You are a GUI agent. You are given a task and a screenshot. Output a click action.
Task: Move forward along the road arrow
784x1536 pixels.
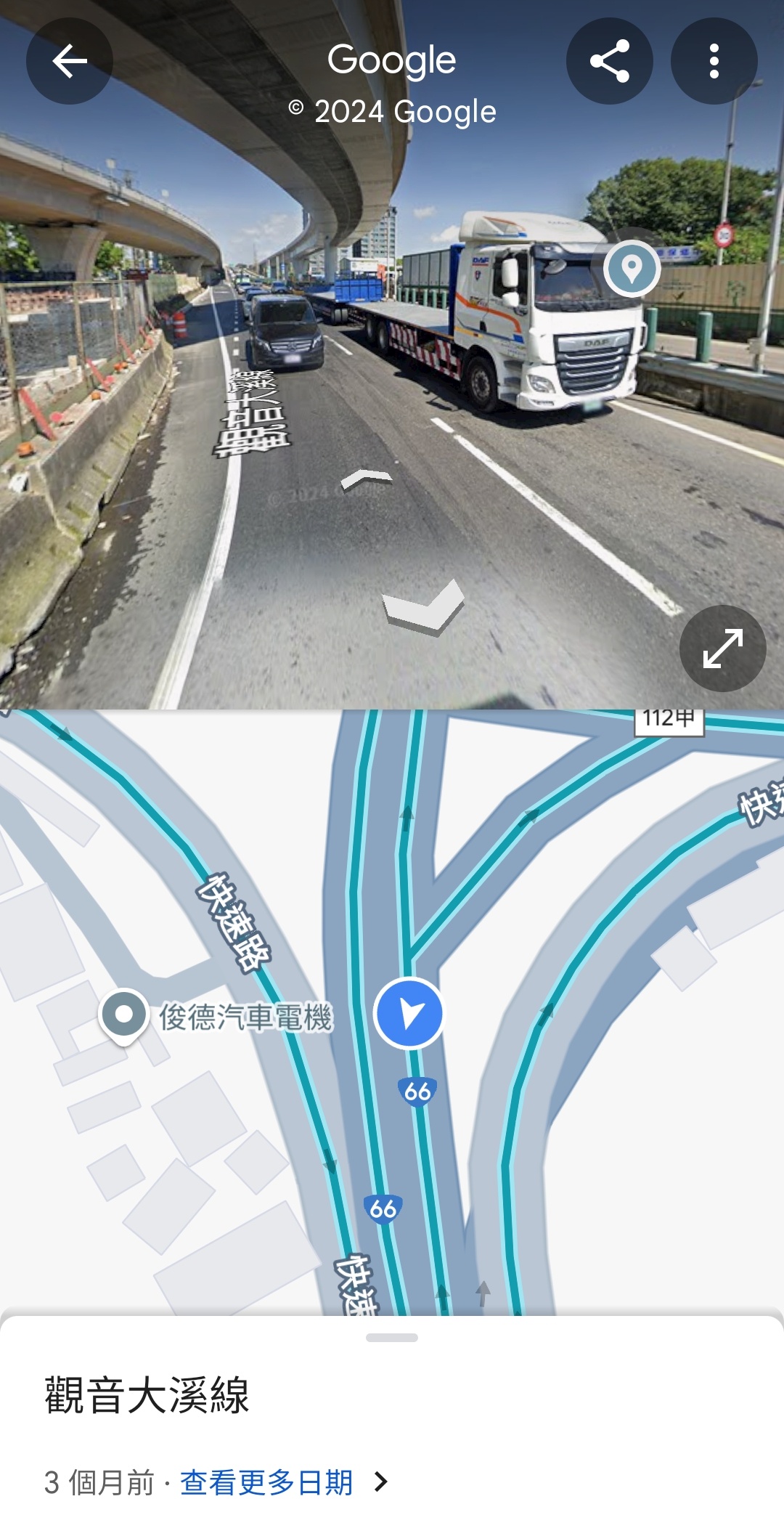pyautogui.click(x=367, y=478)
